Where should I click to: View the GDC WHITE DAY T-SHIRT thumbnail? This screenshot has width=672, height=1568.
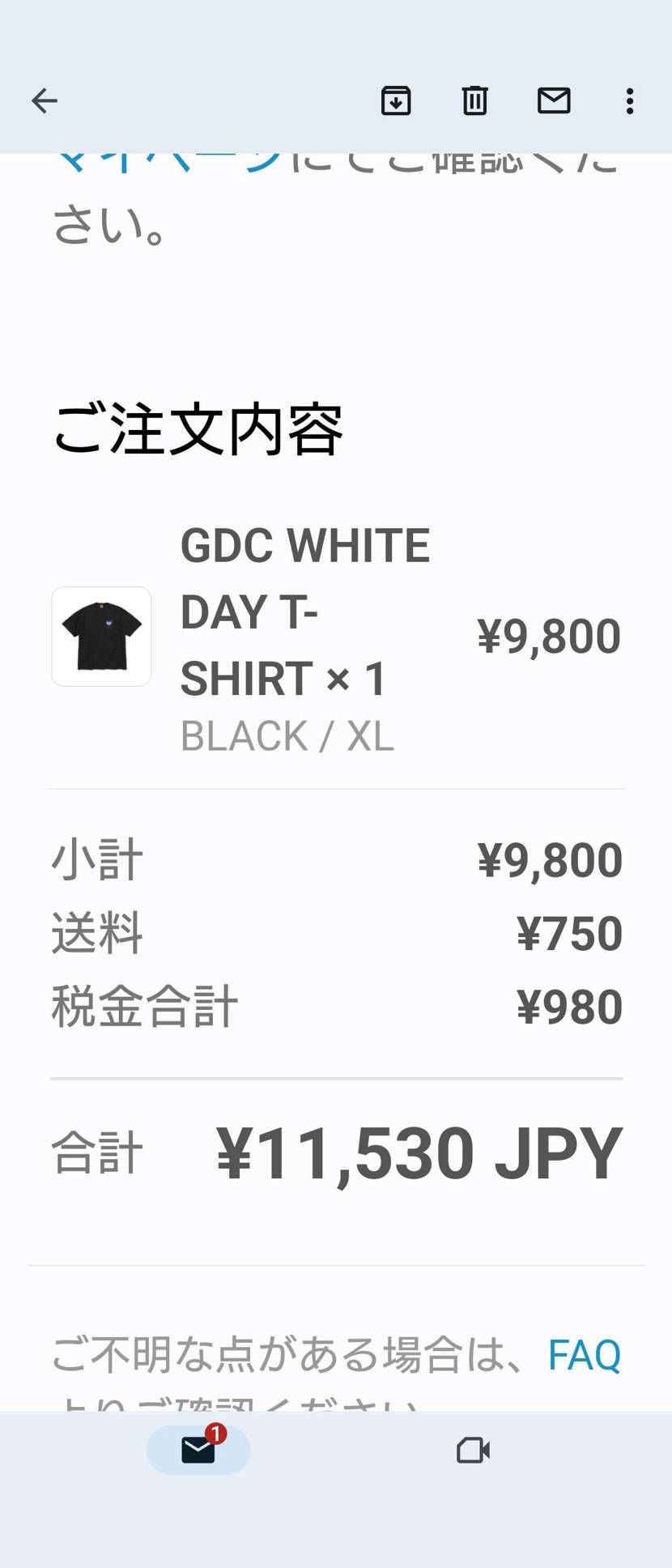tap(100, 637)
